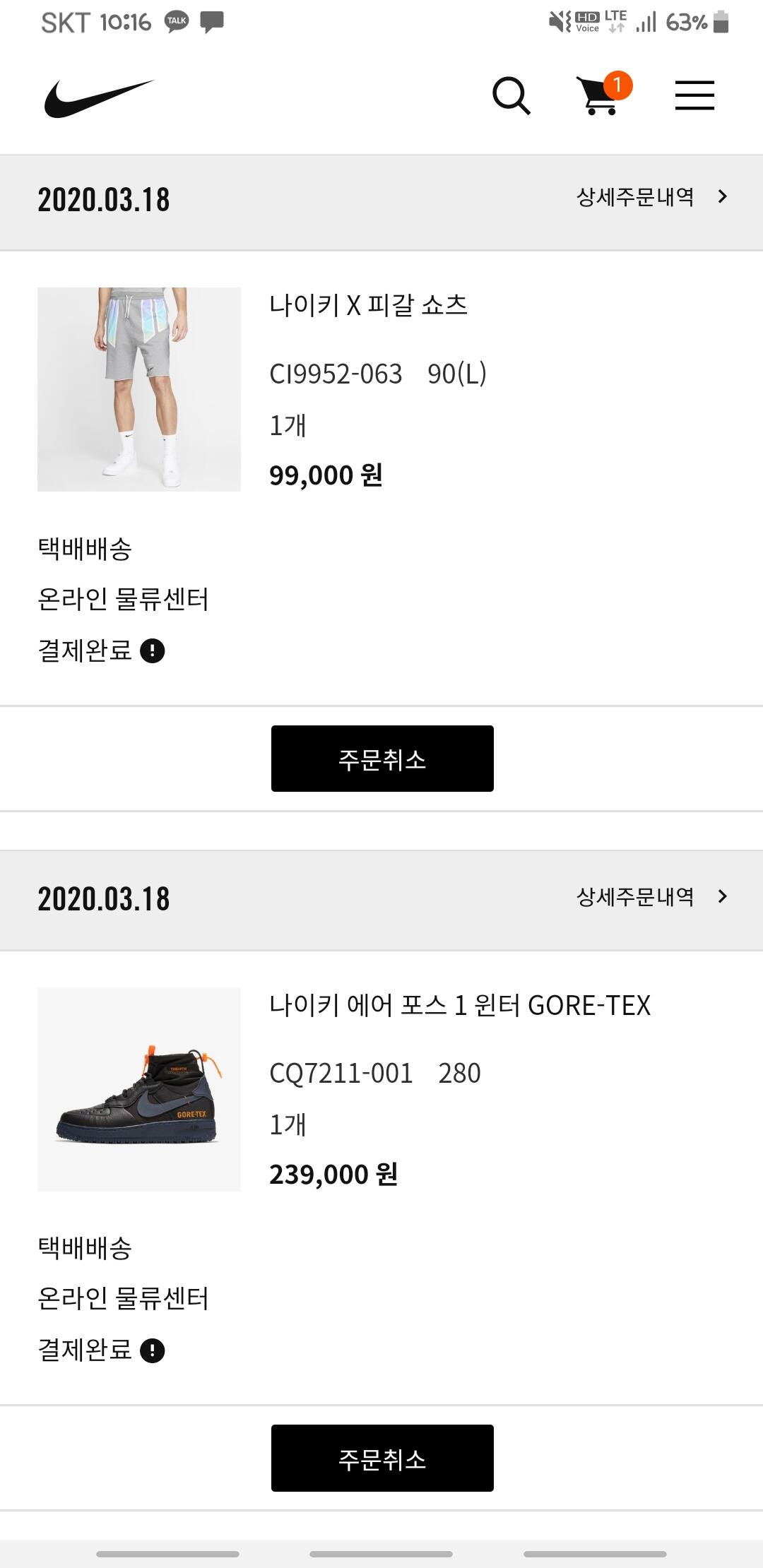Viewport: 763px width, 1568px height.
Task: Cancel the 에어 포스 1 GORE-TEX order
Action: (x=382, y=1458)
